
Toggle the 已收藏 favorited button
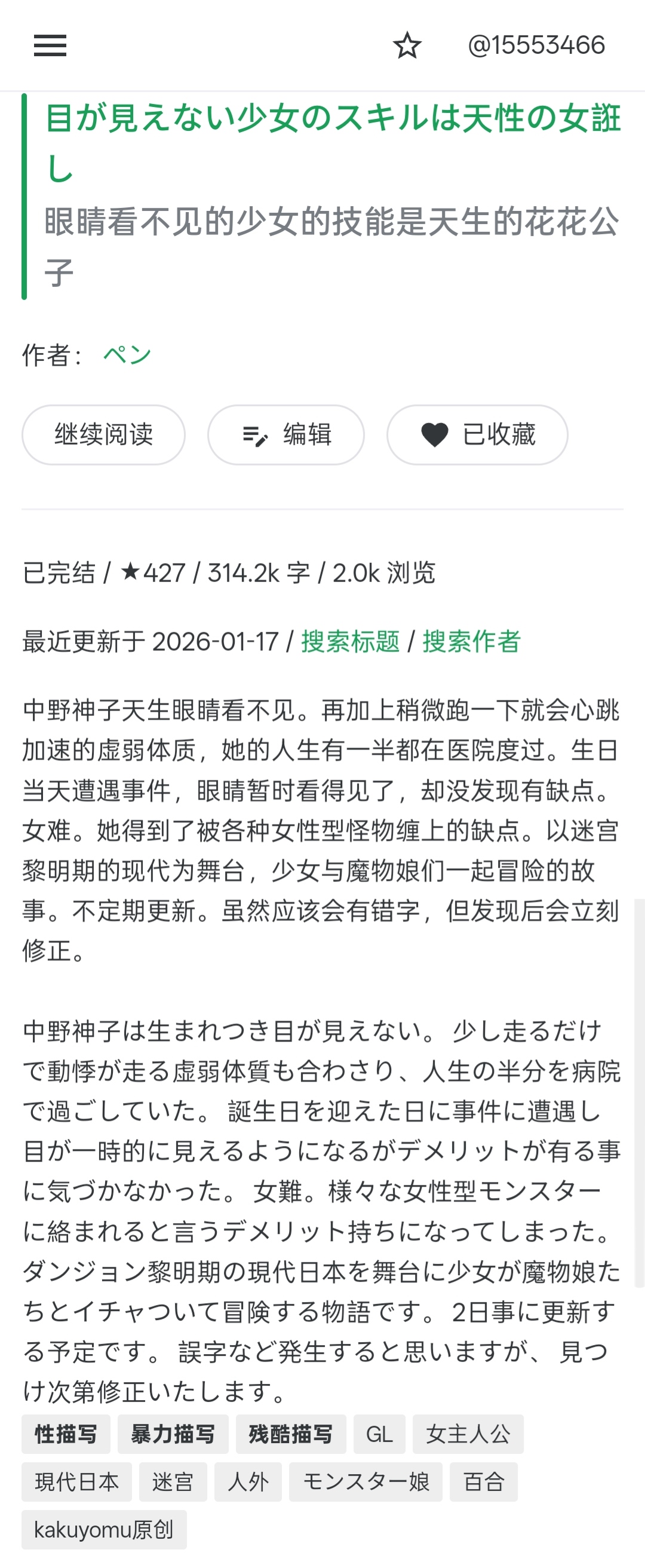point(477,434)
